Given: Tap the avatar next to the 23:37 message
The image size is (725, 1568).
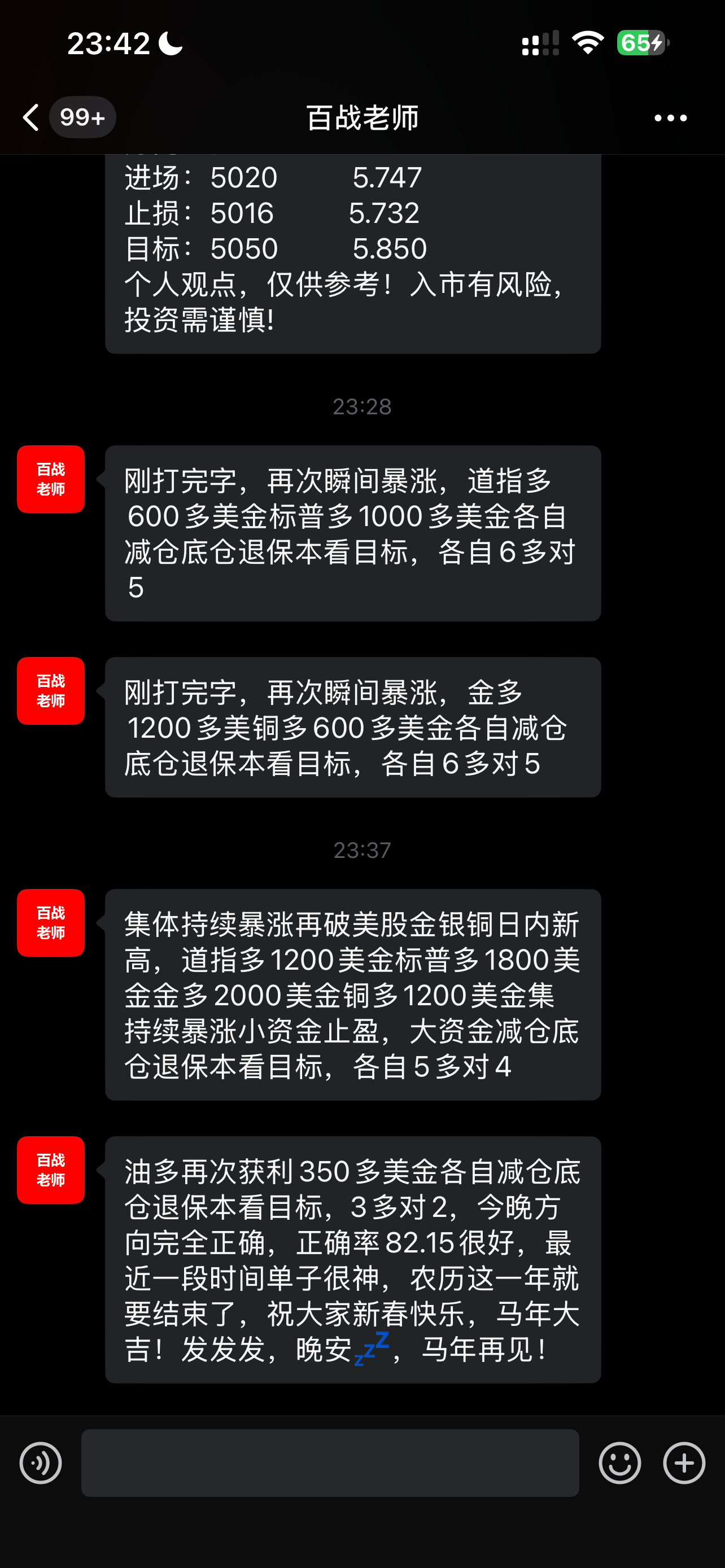Looking at the screenshot, I should [51, 923].
